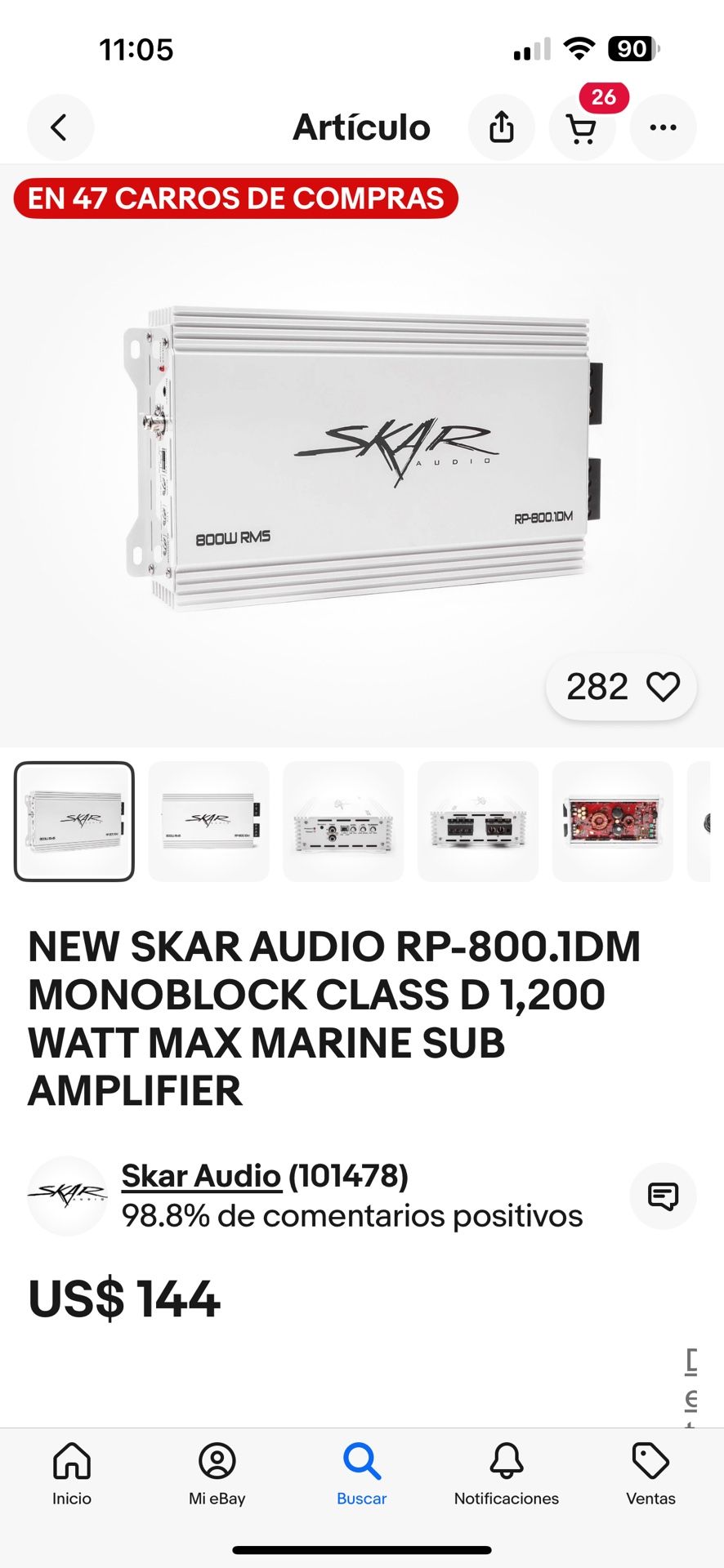This screenshot has width=724, height=1568.
Task: Tap the heart to favorite the item
Action: 664,687
